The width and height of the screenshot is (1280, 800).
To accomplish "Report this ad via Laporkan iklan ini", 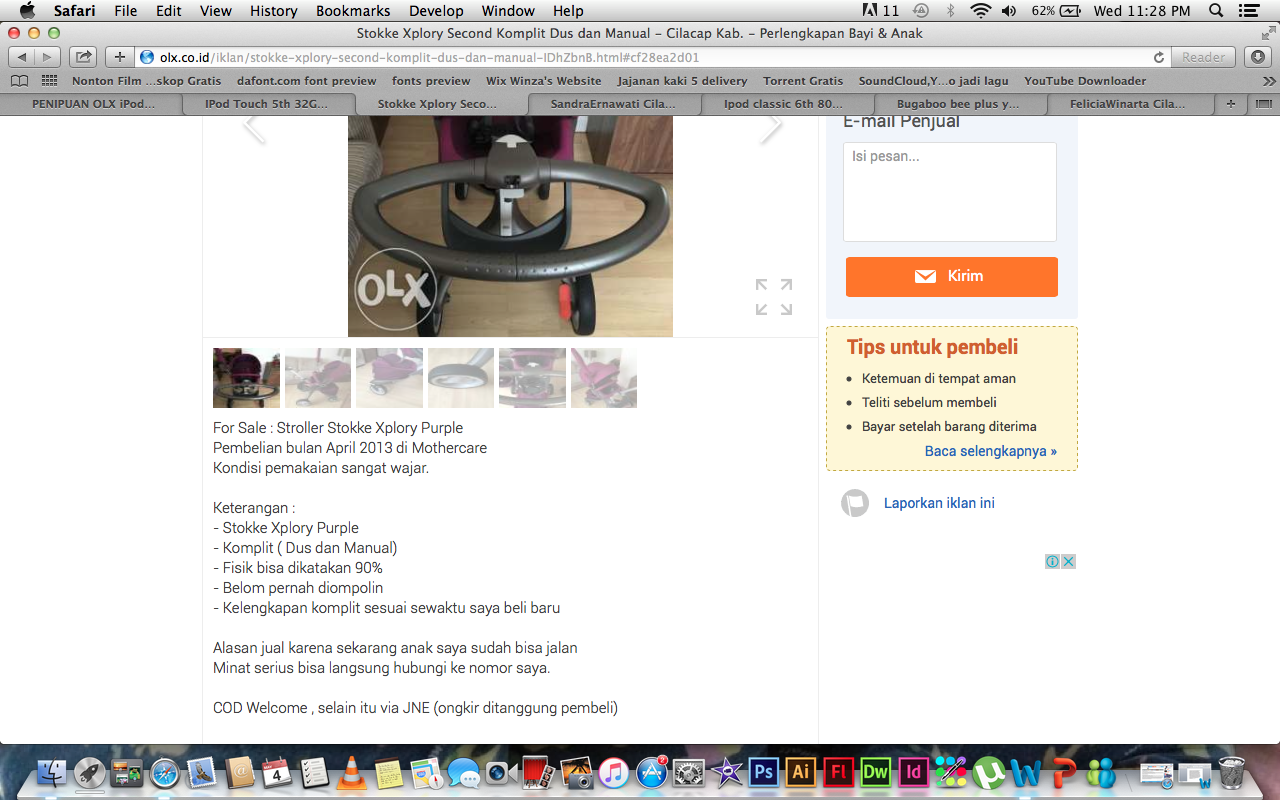I will pos(938,503).
